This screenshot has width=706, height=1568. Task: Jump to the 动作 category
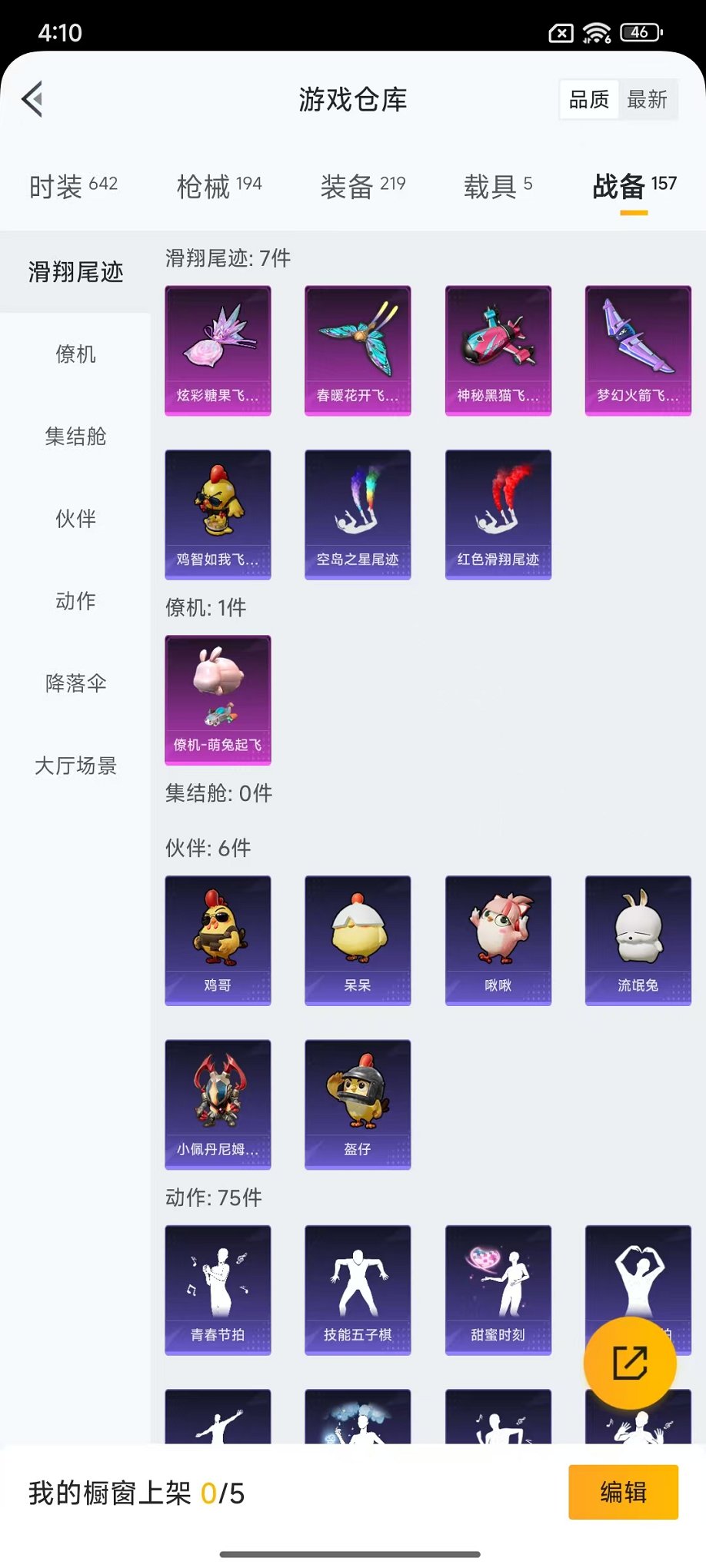(x=75, y=601)
